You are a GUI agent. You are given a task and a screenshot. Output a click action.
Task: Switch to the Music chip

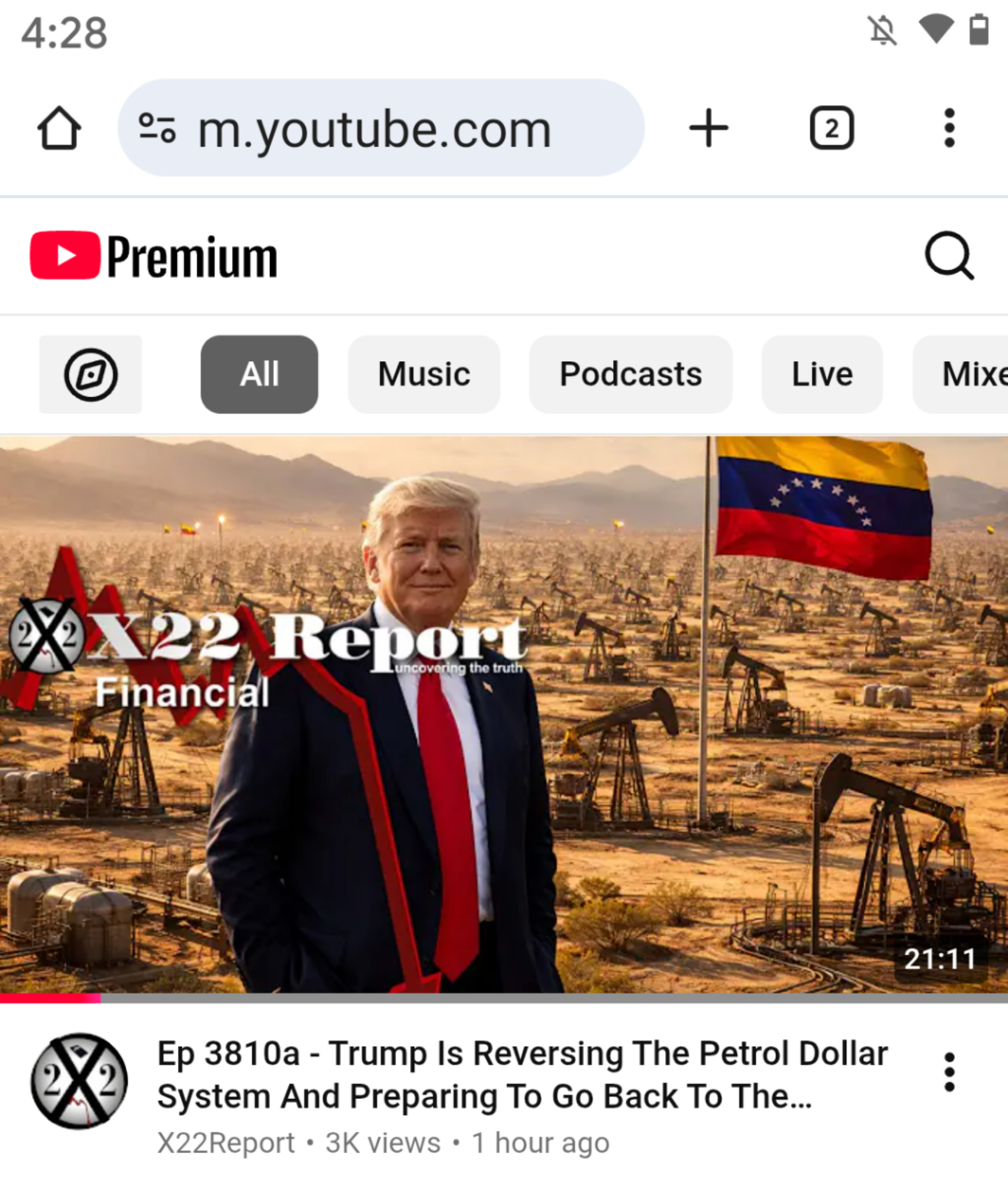coord(424,374)
